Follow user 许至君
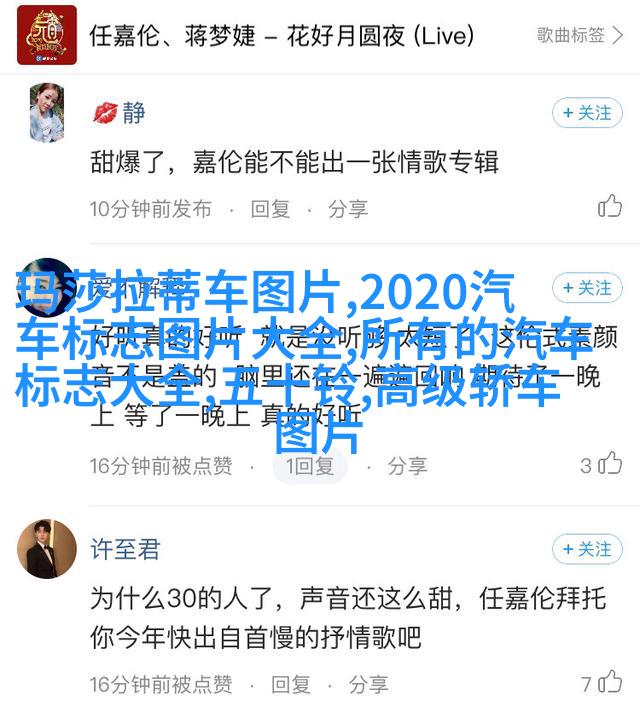This screenshot has height=713, width=640. coord(595,549)
